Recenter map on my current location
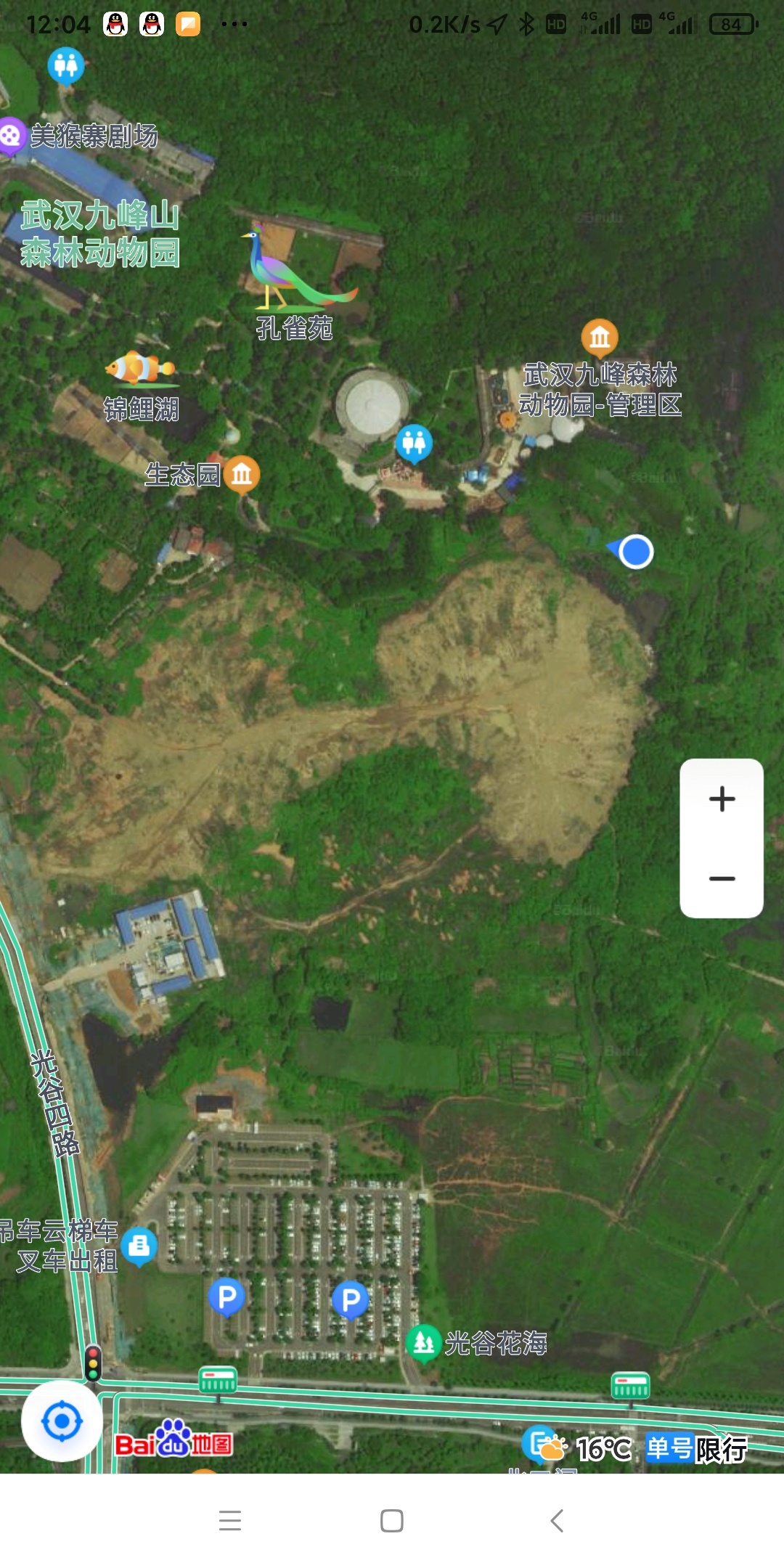 pyautogui.click(x=62, y=1421)
